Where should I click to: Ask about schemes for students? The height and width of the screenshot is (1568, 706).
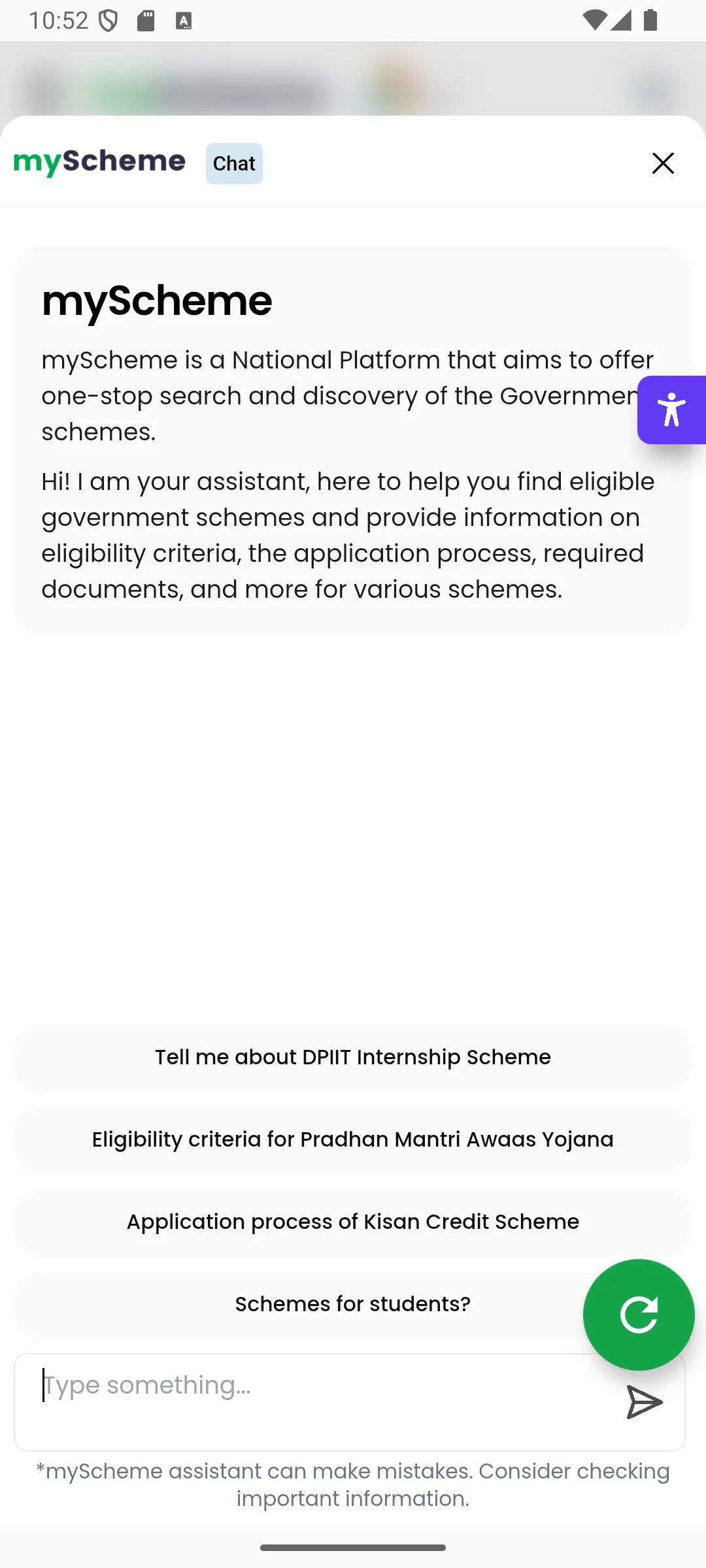(352, 1304)
